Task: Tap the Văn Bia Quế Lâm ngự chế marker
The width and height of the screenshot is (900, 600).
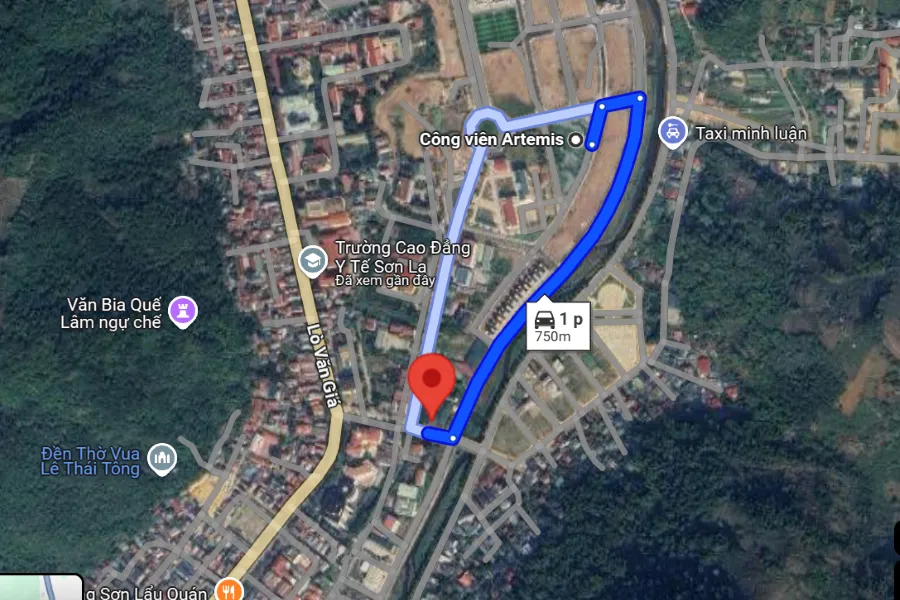Action: pyautogui.click(x=183, y=310)
